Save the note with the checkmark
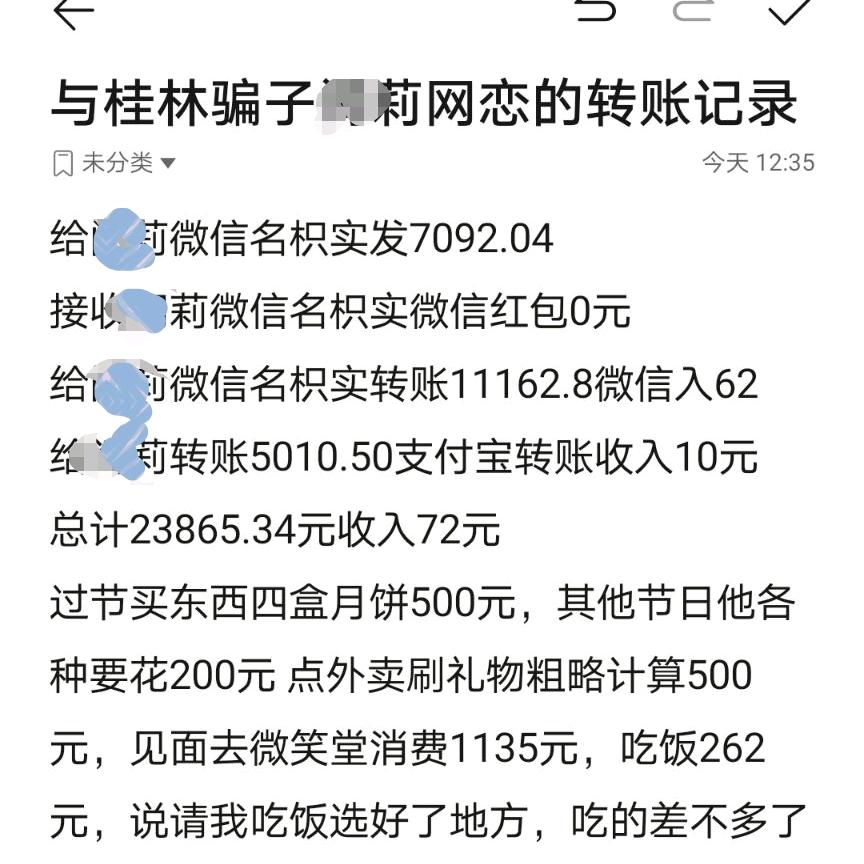The image size is (864, 864). pos(790,11)
